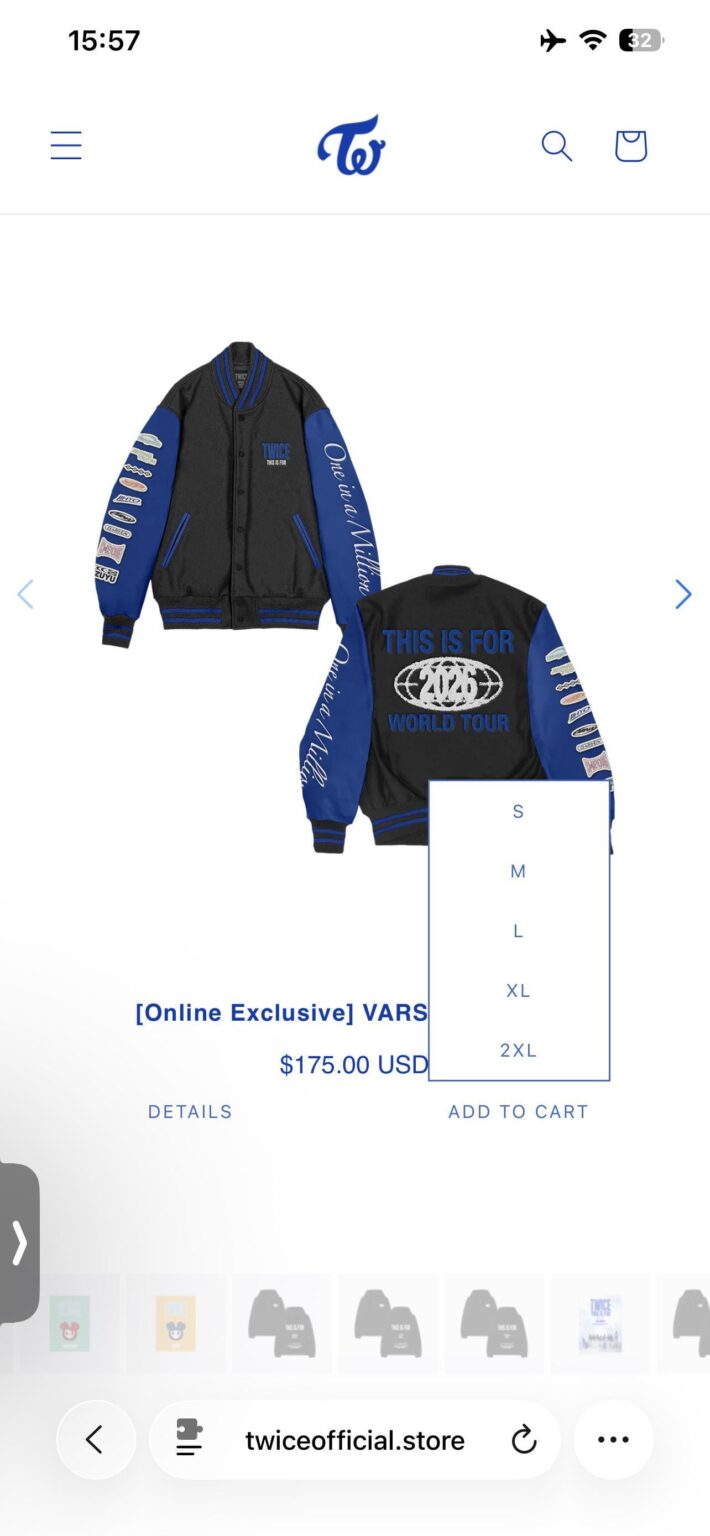
Task: Show the previous product with left arrow
Action: 26,594
